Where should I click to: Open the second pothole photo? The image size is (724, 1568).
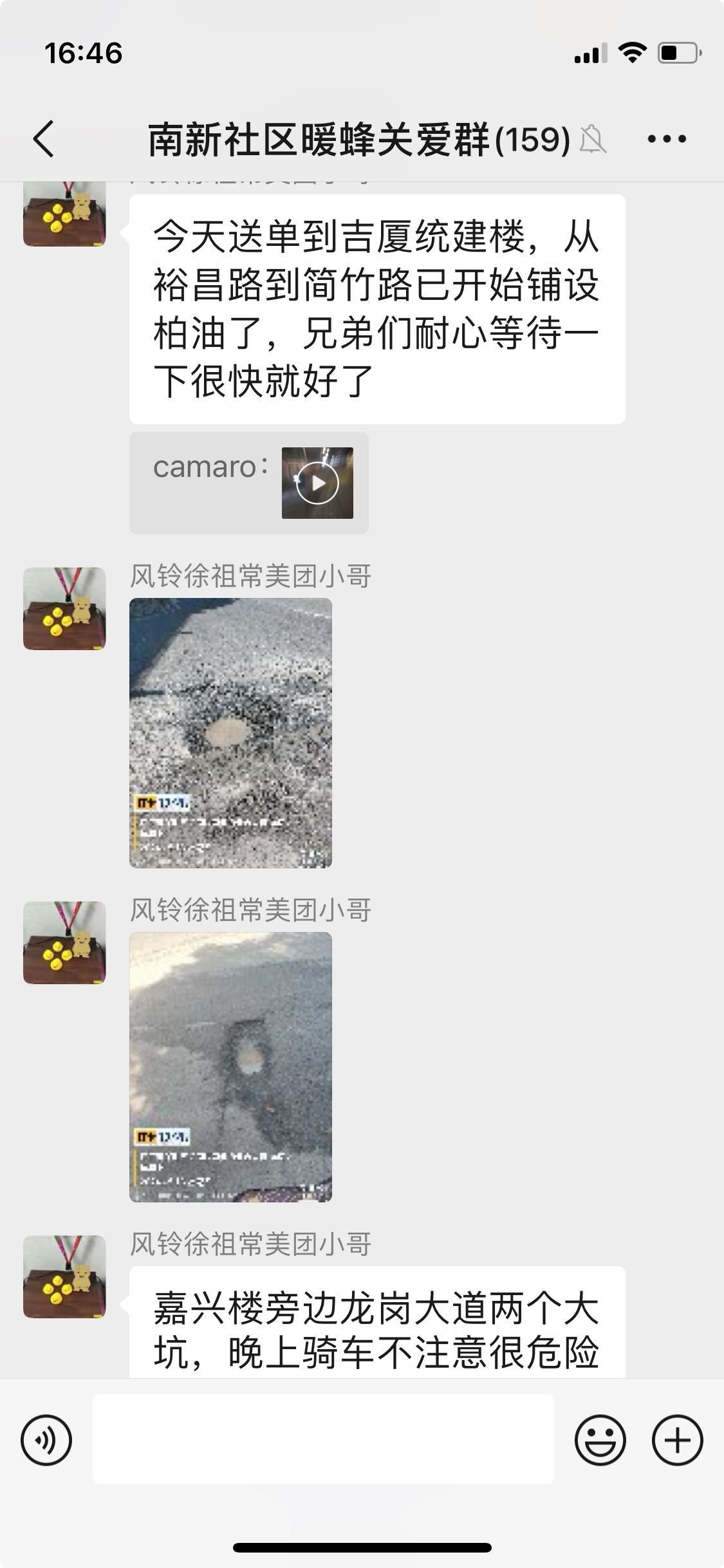coord(230,1067)
